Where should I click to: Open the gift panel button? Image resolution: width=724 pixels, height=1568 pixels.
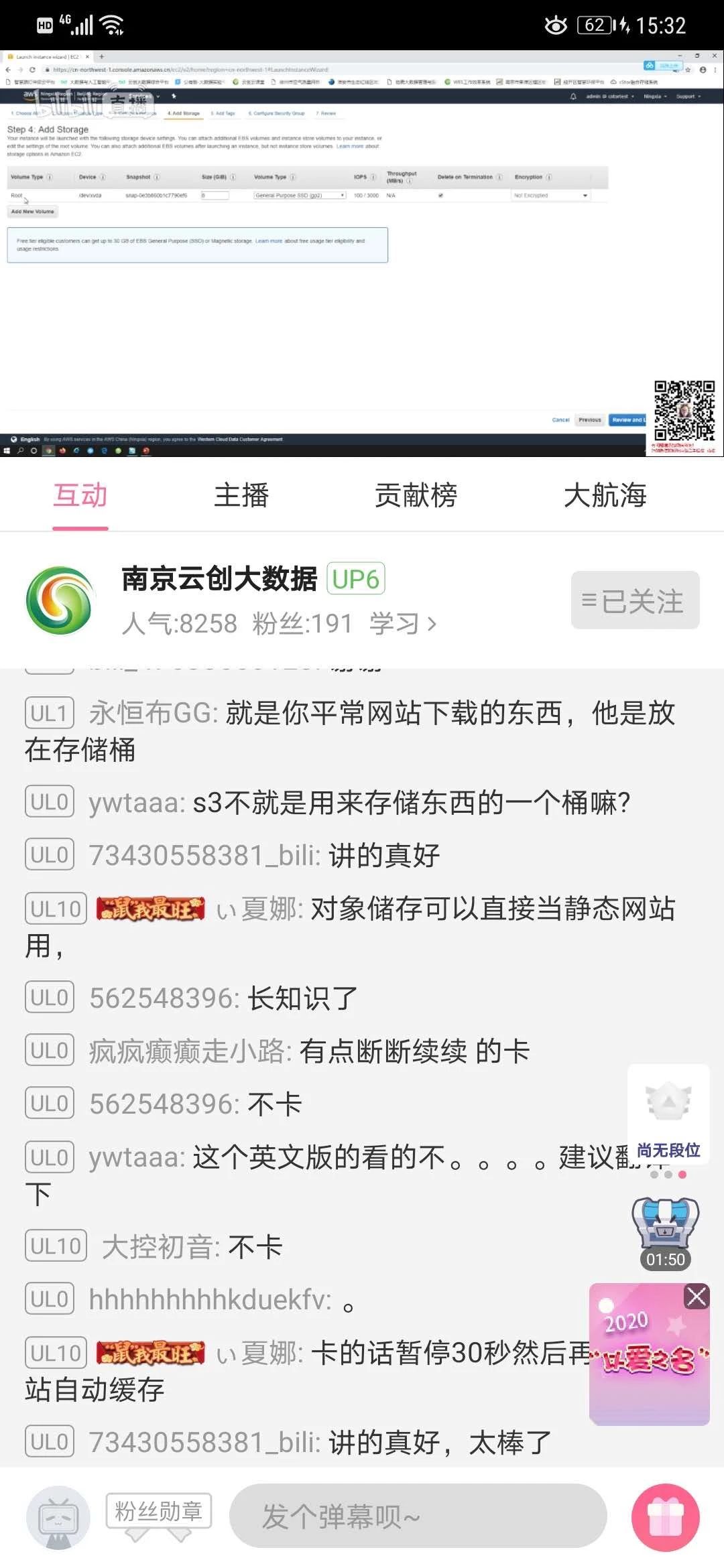tap(665, 1518)
